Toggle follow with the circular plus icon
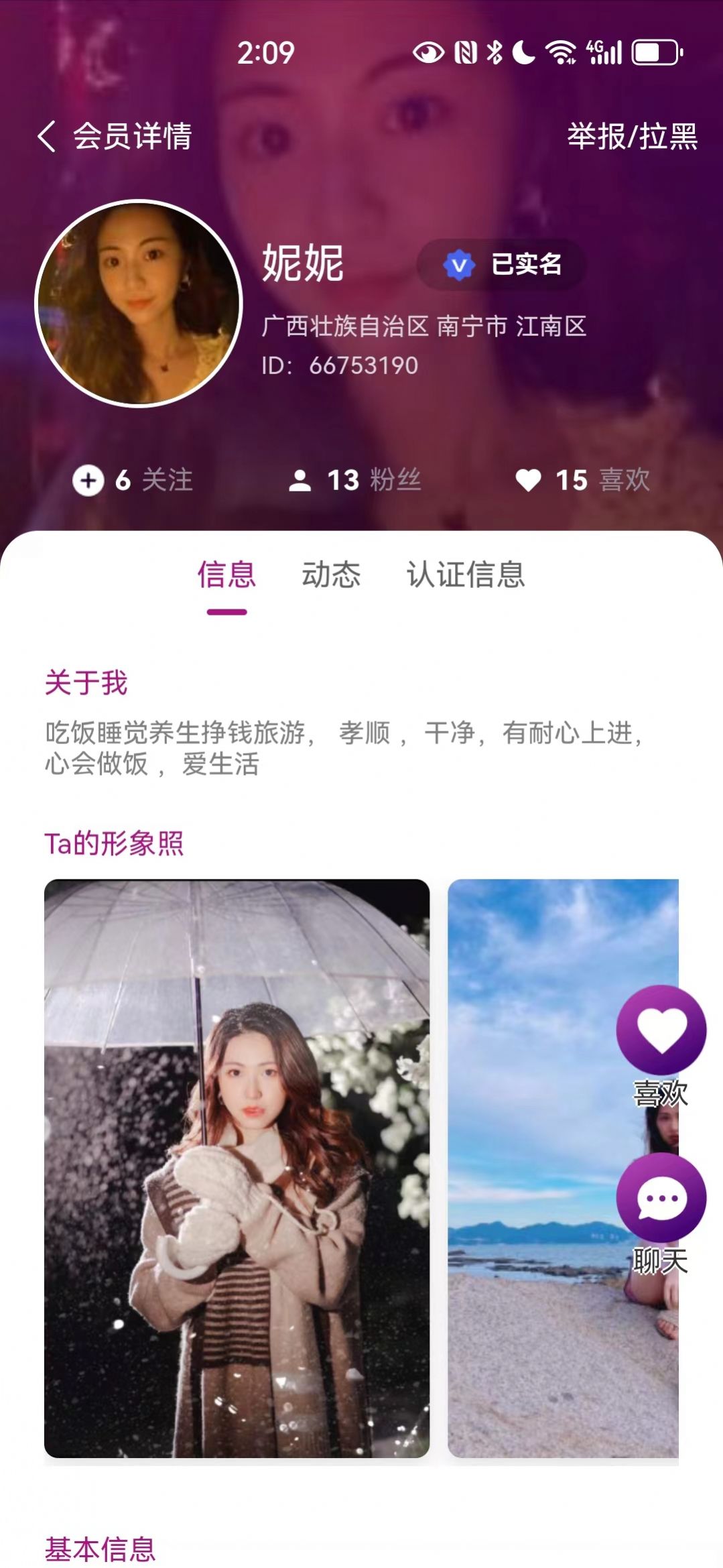The image size is (723, 1568). click(x=88, y=479)
